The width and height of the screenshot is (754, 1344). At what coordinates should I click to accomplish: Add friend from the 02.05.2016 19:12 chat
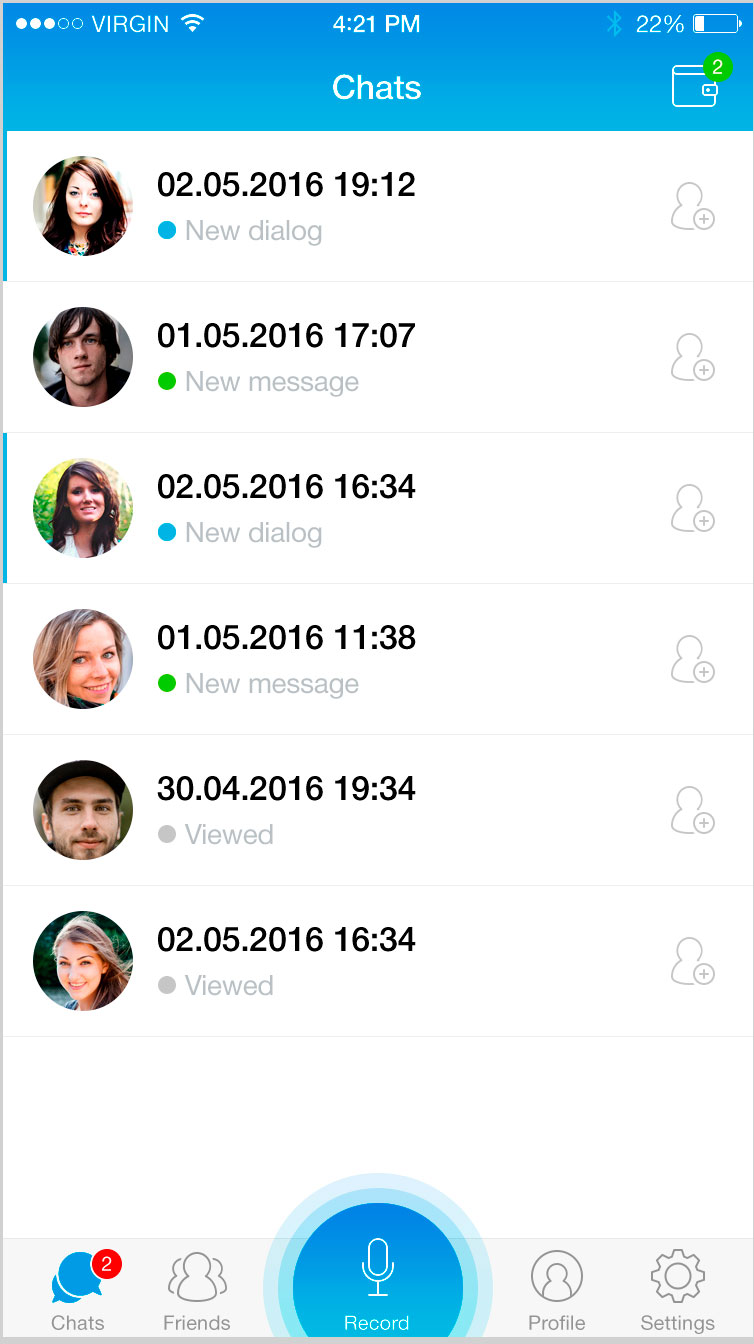692,206
